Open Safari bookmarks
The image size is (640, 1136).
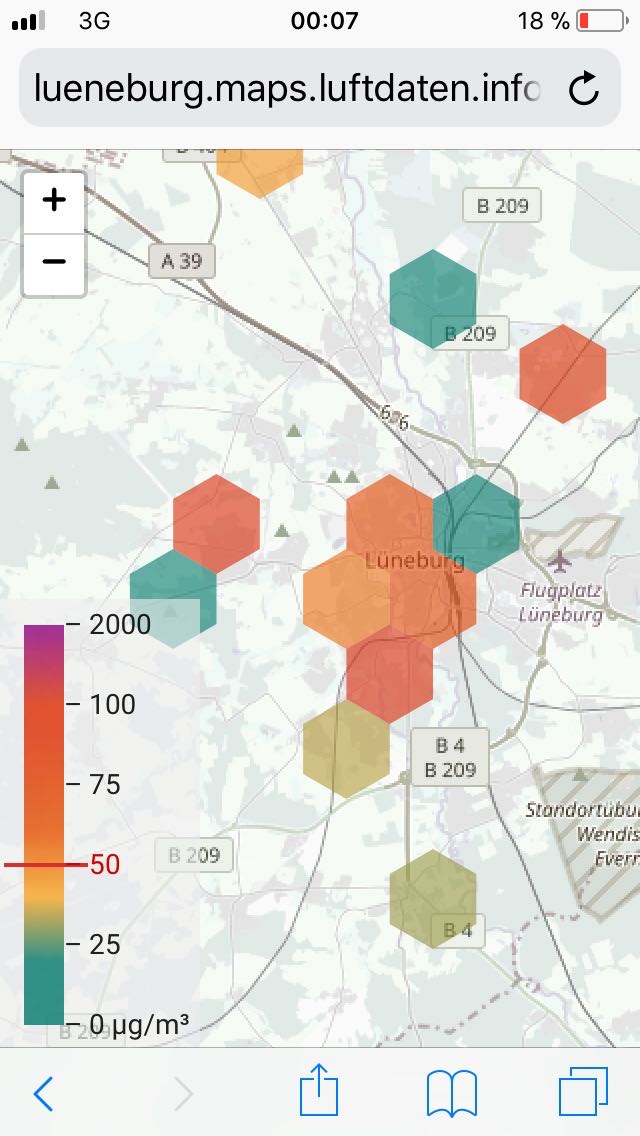[452, 1093]
